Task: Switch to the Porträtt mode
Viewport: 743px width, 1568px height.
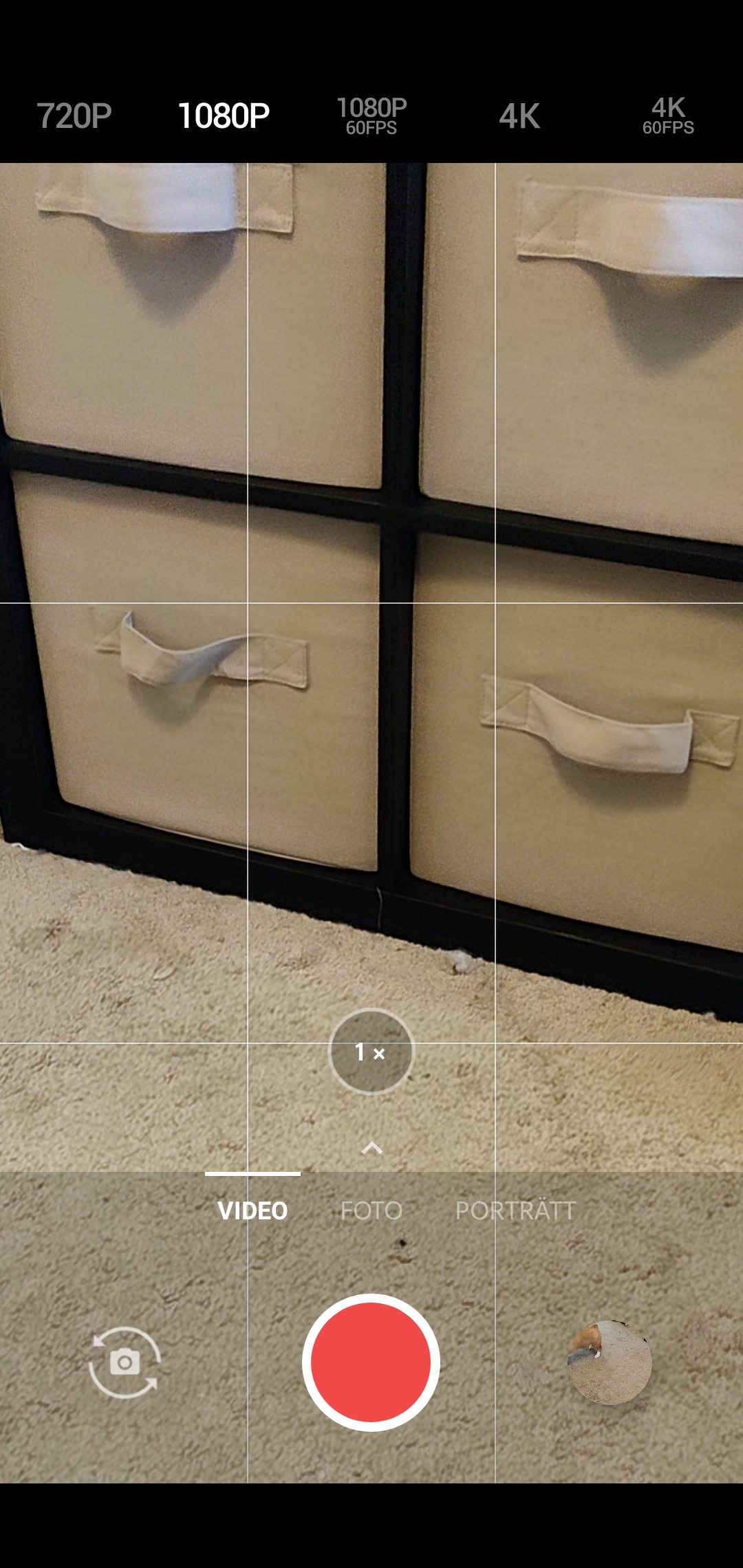Action: (x=515, y=1210)
